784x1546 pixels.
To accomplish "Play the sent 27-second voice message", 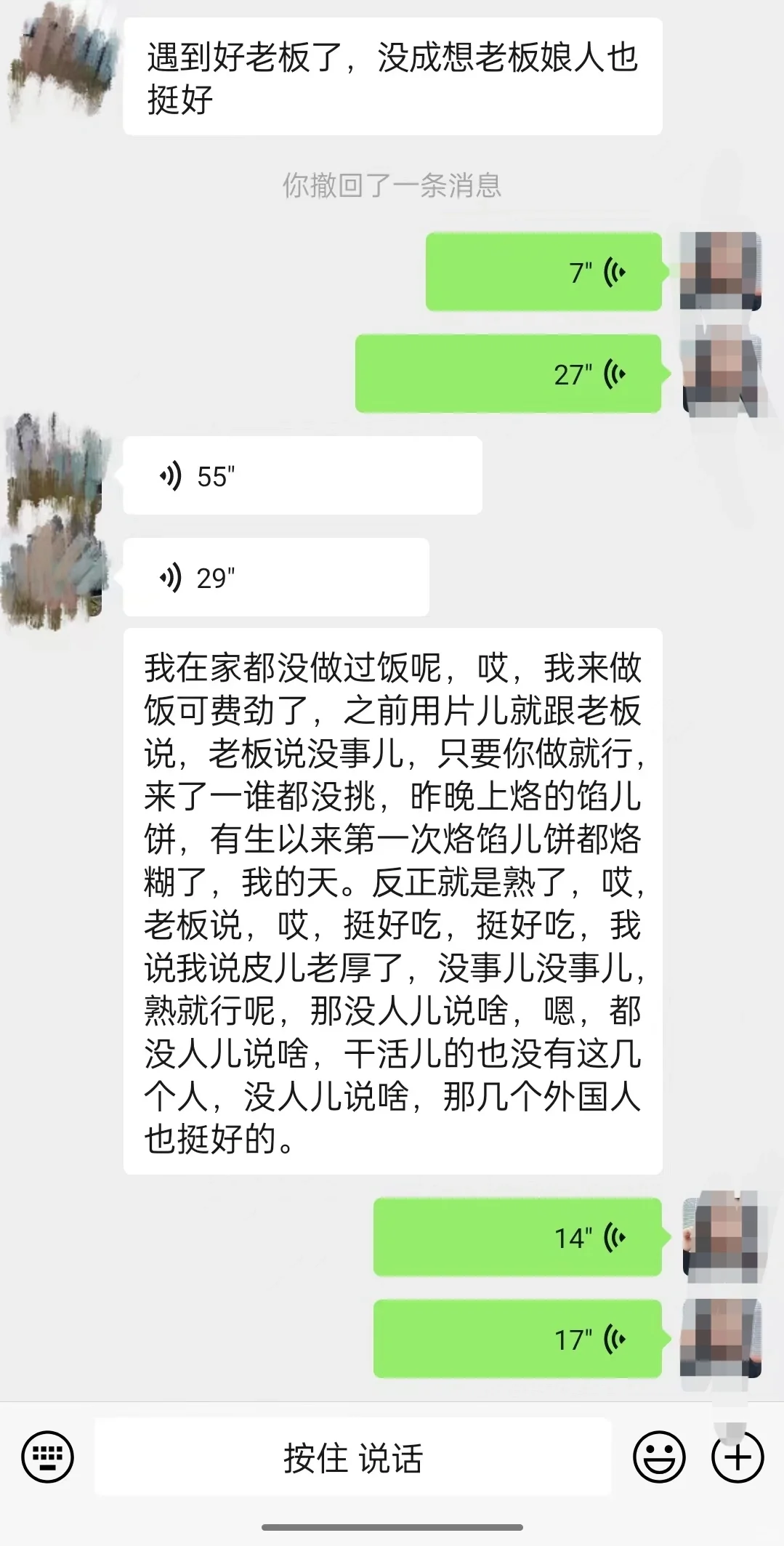I will 508,374.
